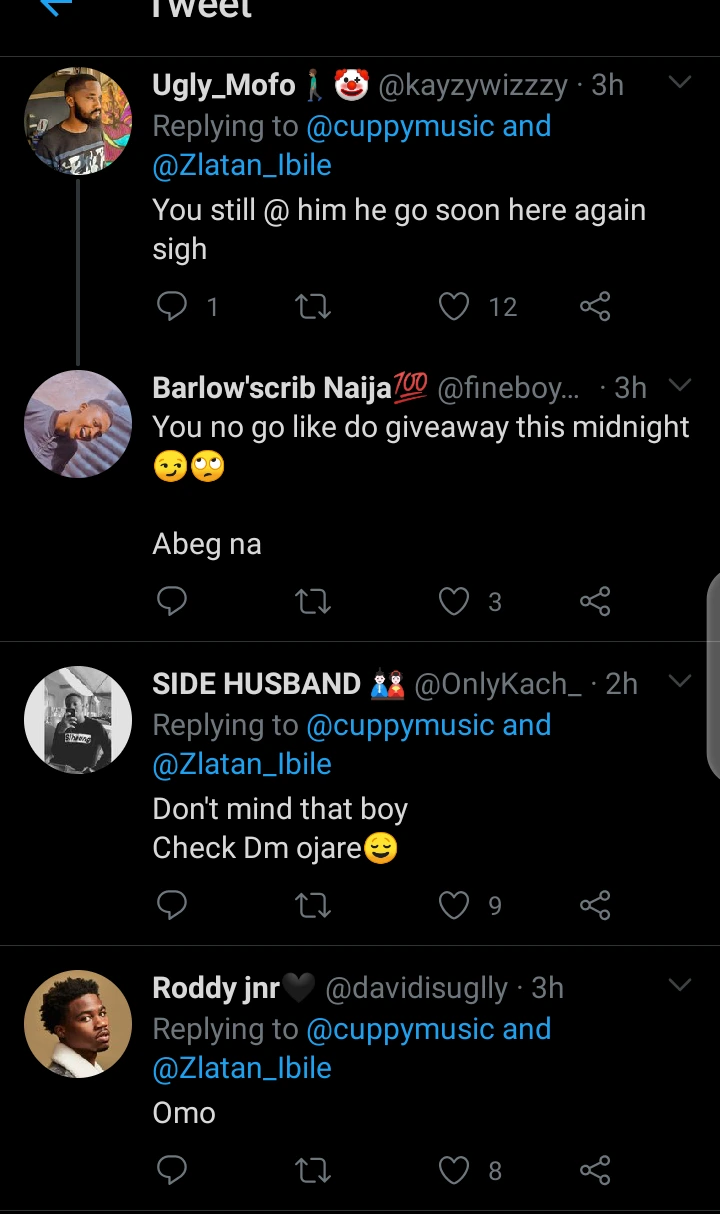The image size is (720, 1214).
Task: Reply to SIDE HUSBAND's tweet
Action: click(x=172, y=905)
